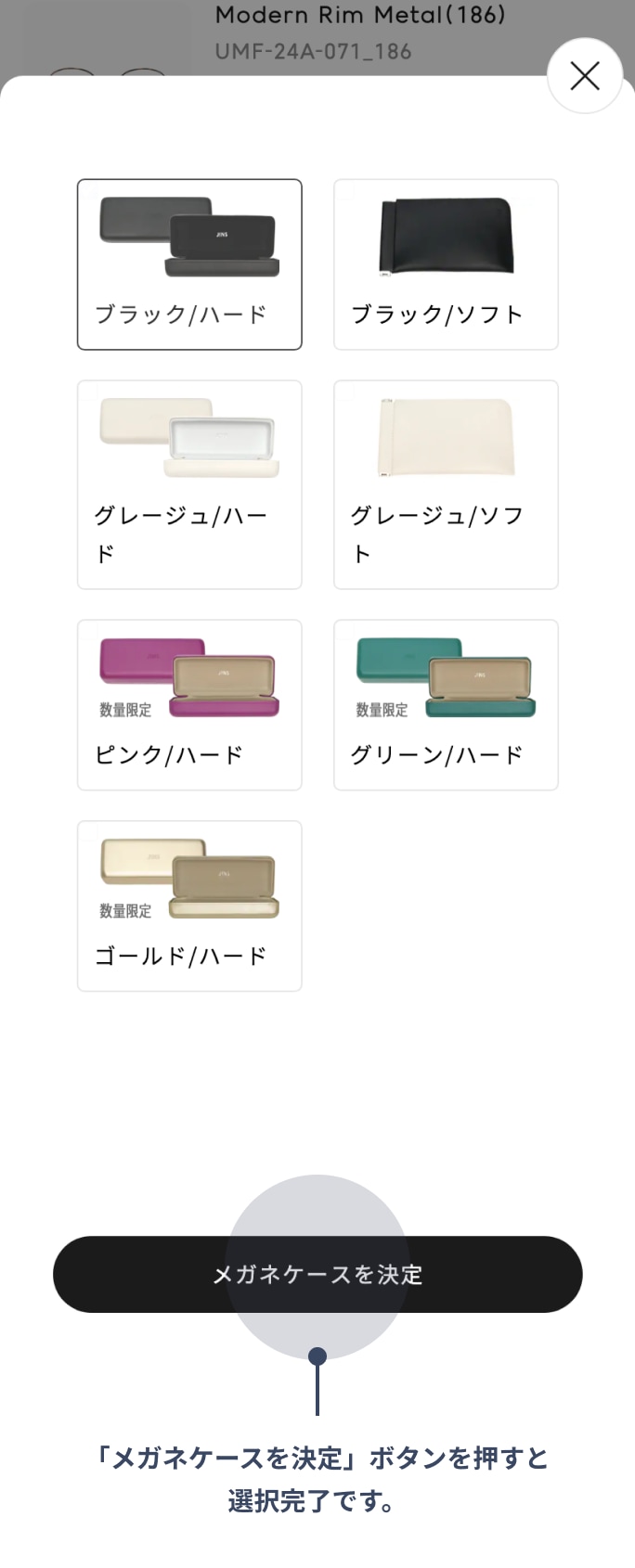
Task: Choose the ブラック/ソフト case
Action: (446, 264)
